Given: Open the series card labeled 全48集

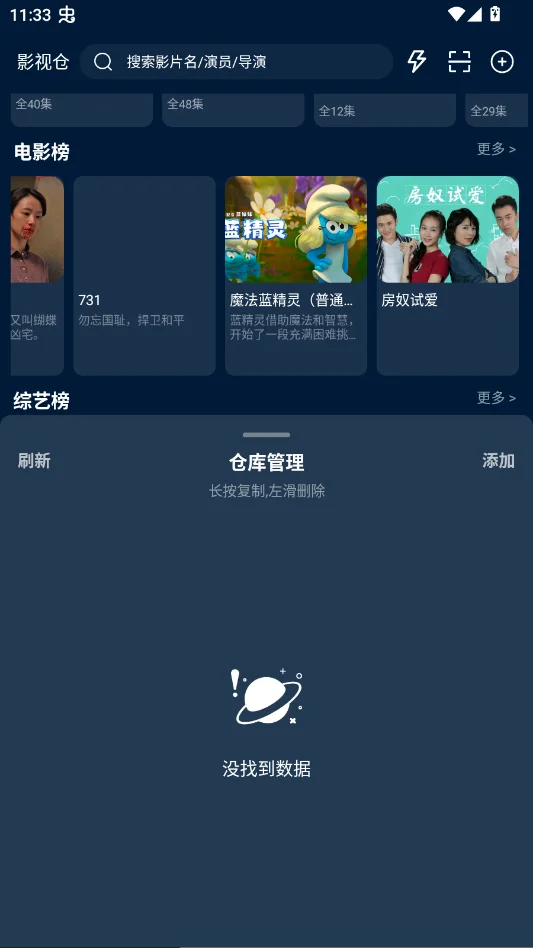Looking at the screenshot, I should click(x=233, y=110).
